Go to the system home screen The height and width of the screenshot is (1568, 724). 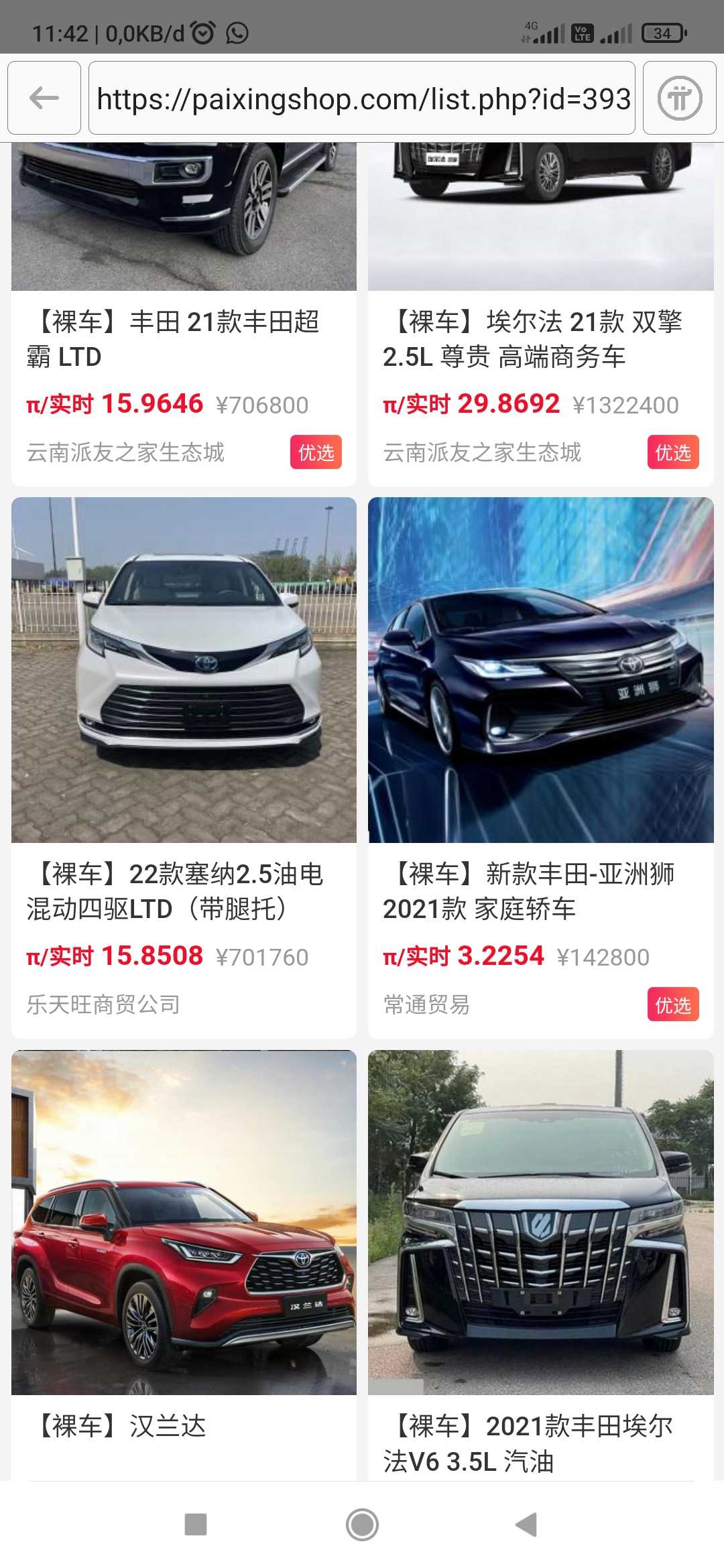click(362, 1524)
